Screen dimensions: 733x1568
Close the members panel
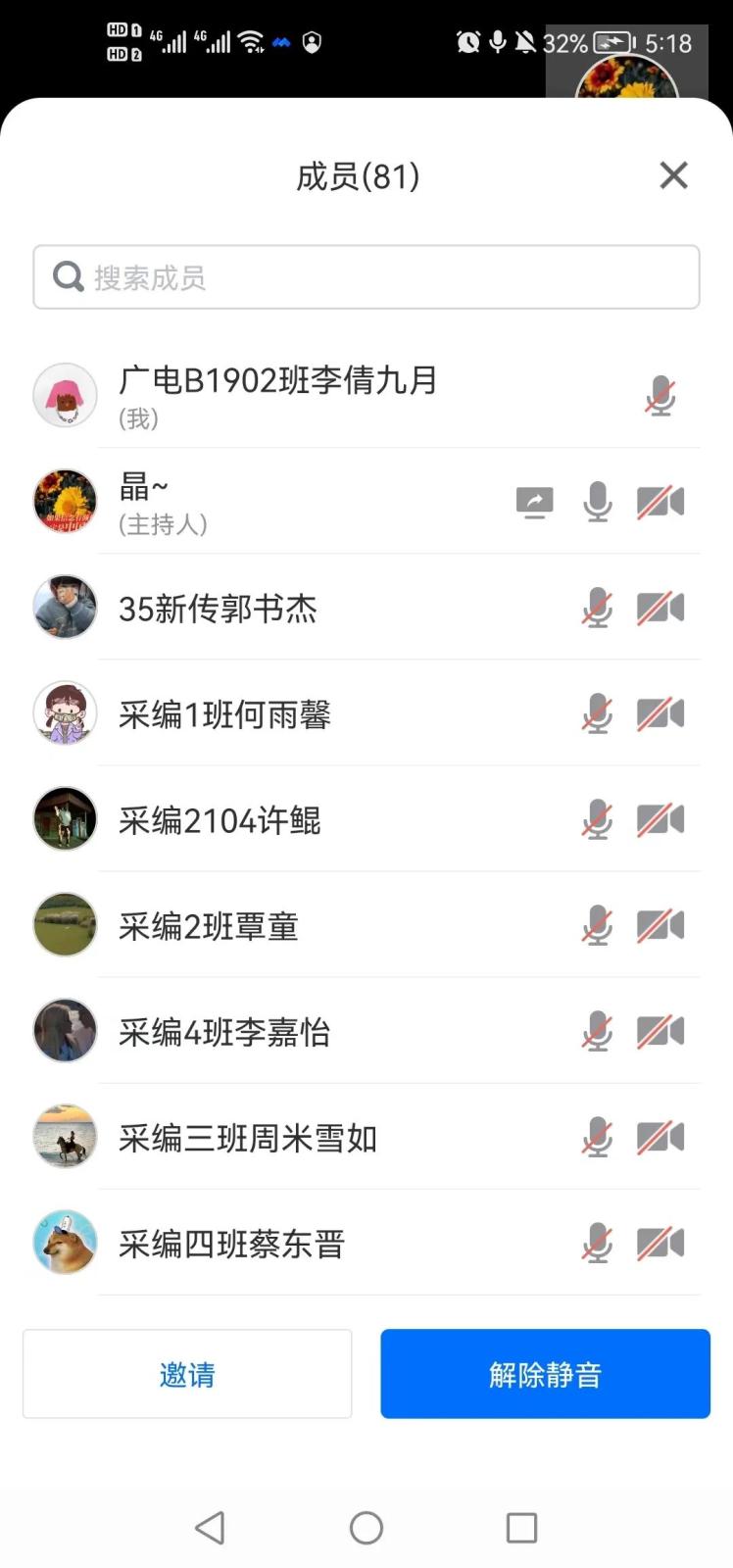pos(673,175)
